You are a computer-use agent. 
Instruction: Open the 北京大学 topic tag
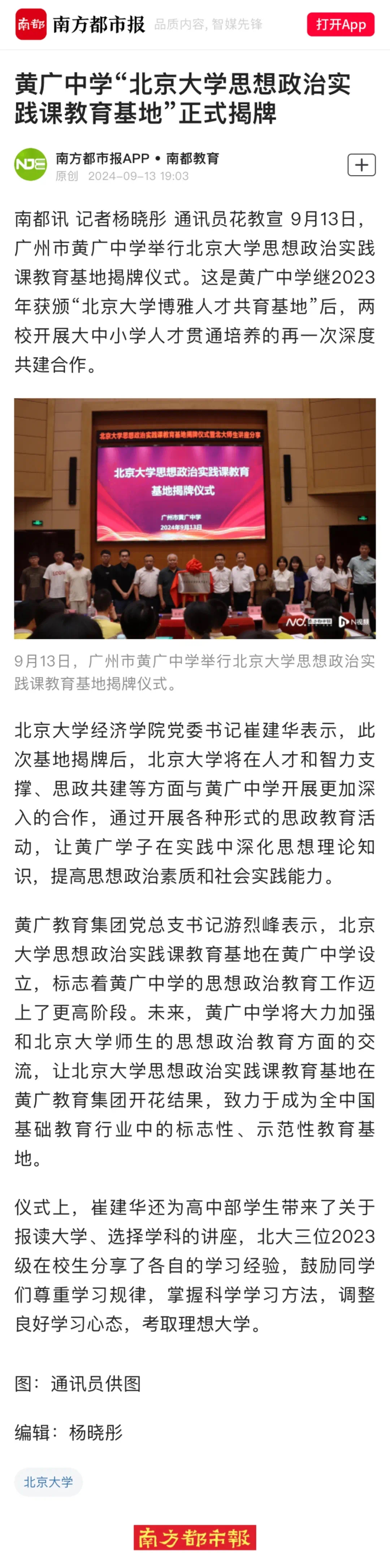tap(48, 1481)
